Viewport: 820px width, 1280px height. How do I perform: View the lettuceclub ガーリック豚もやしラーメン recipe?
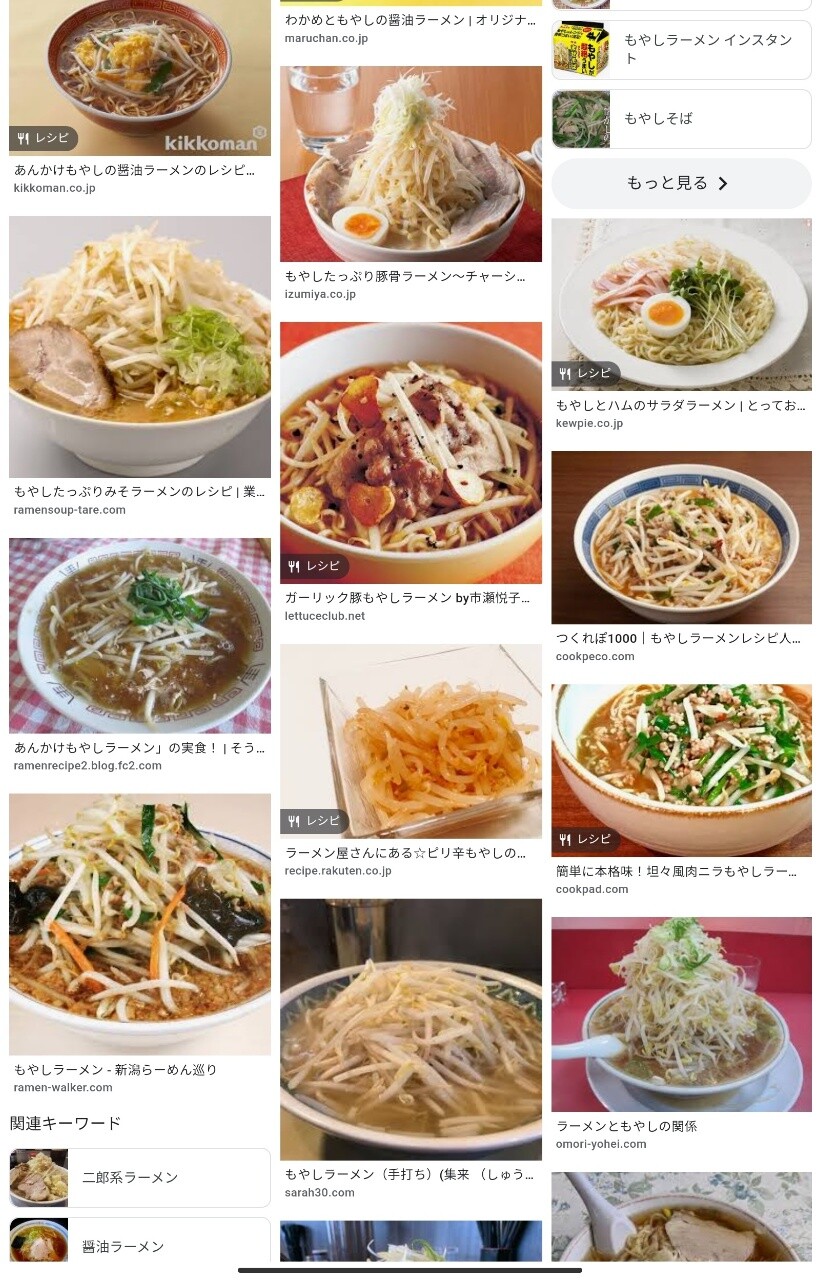click(410, 453)
